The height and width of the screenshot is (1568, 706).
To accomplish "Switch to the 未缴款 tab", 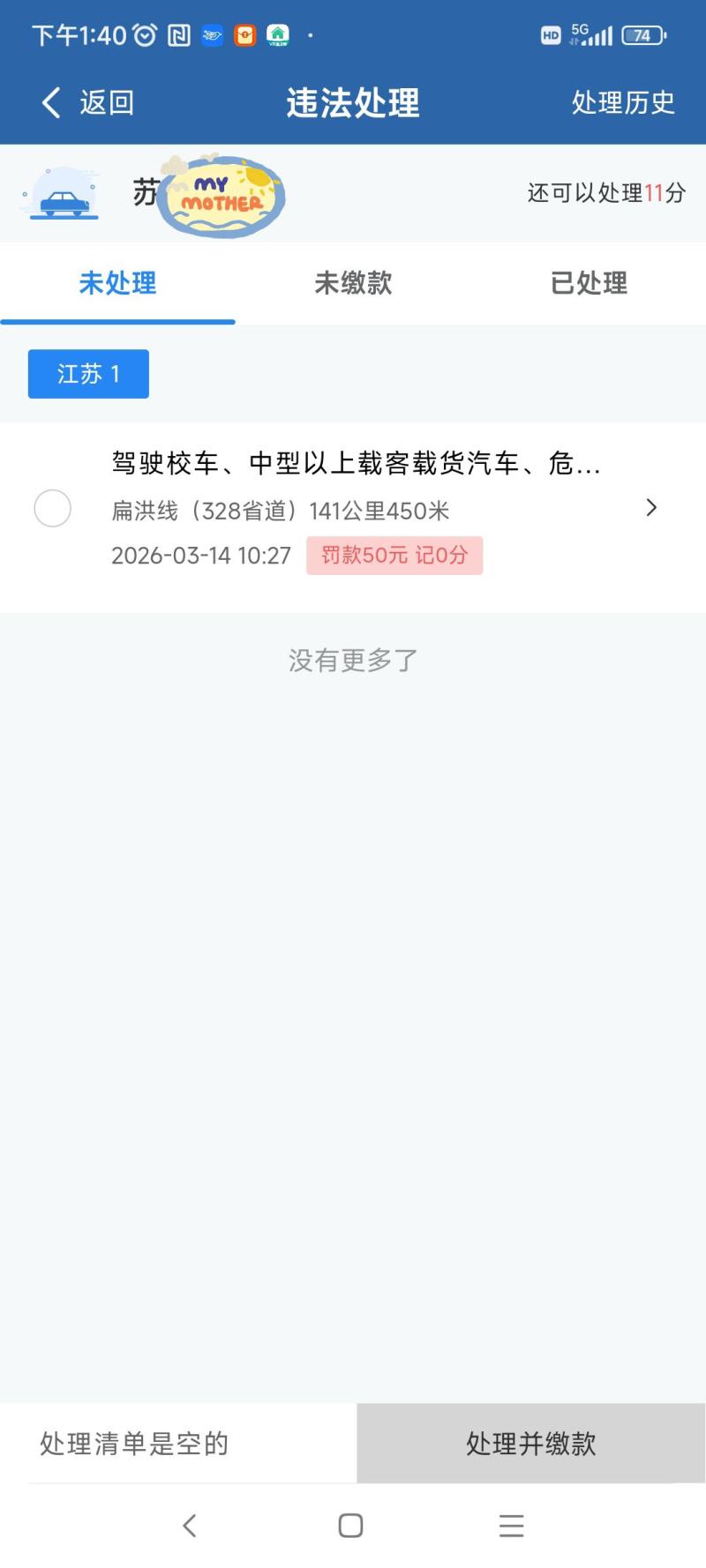I will tap(353, 283).
